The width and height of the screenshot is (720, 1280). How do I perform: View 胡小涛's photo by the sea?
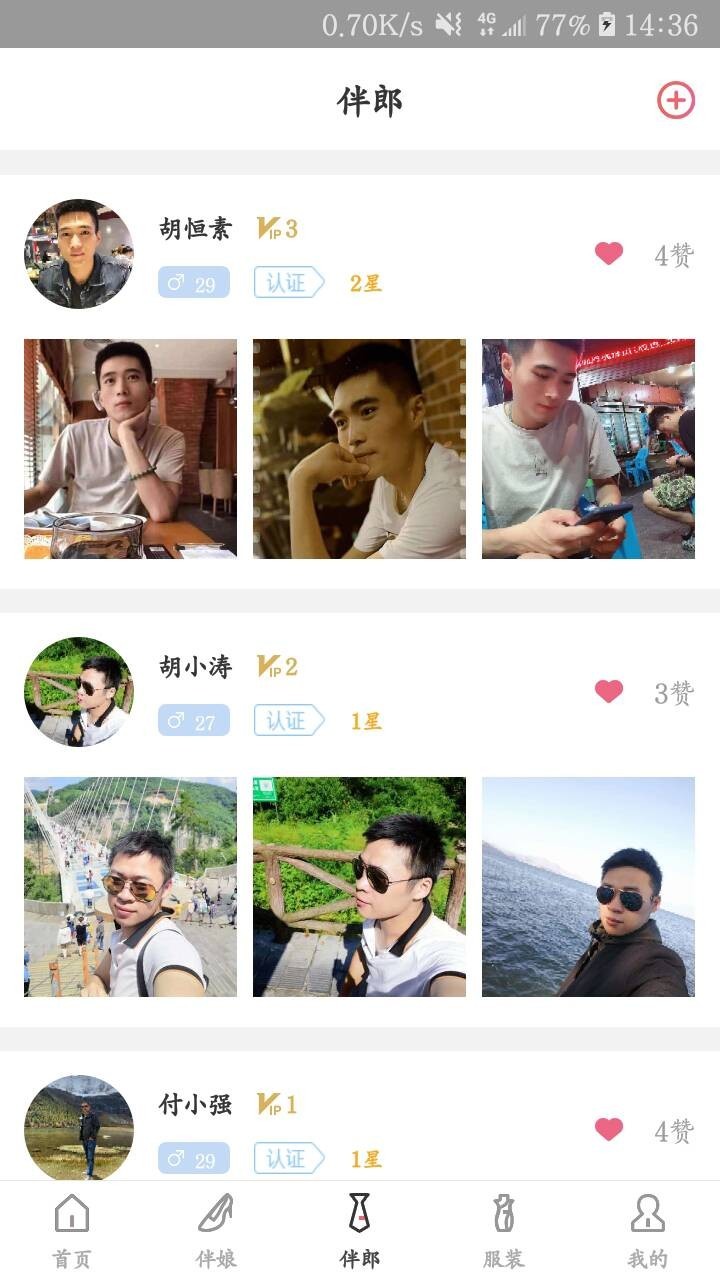click(x=588, y=887)
